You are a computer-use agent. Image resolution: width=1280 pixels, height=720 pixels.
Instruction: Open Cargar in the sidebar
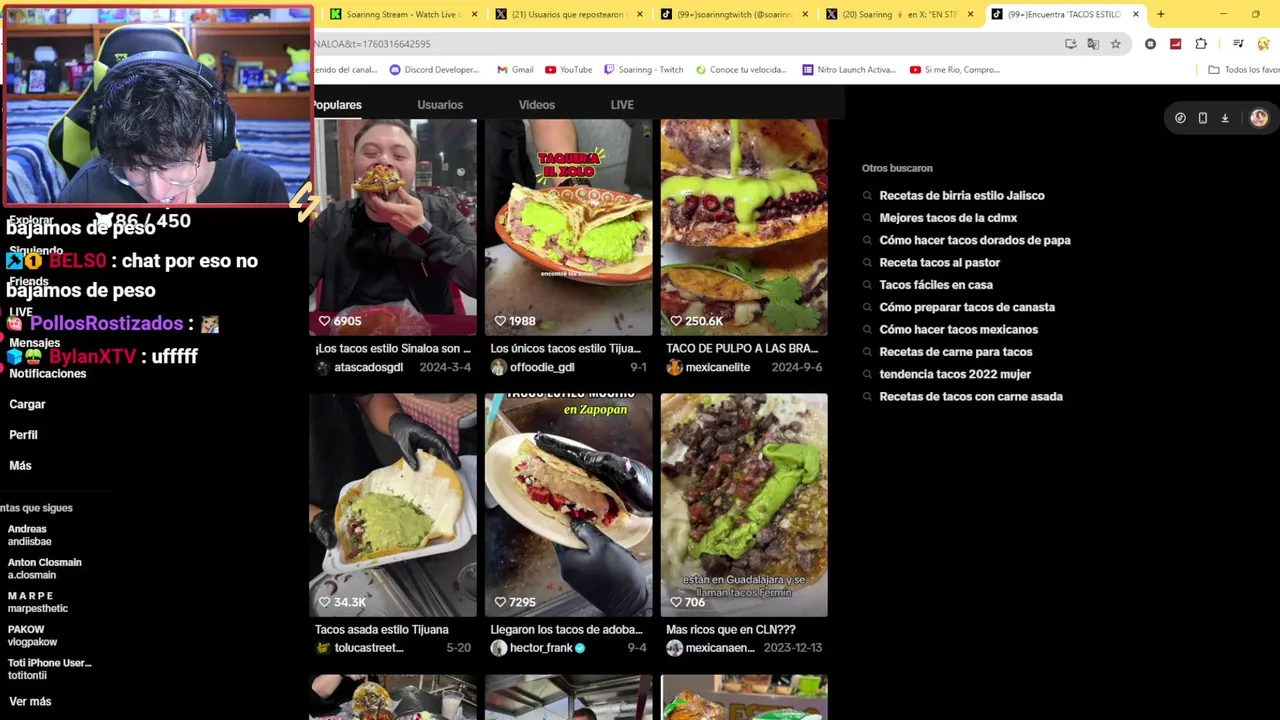click(x=28, y=405)
